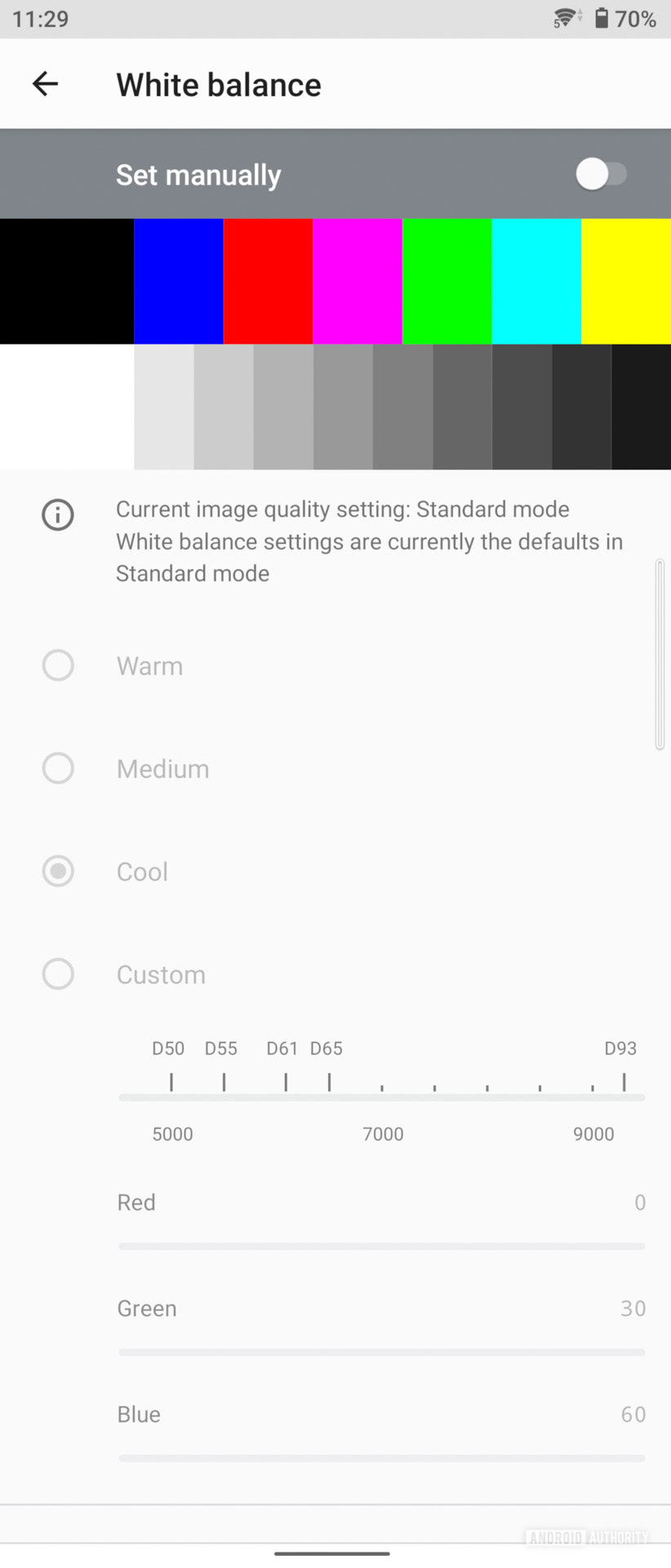The height and width of the screenshot is (1568, 671).
Task: Tap the Blue slider track
Action: coord(382,1458)
